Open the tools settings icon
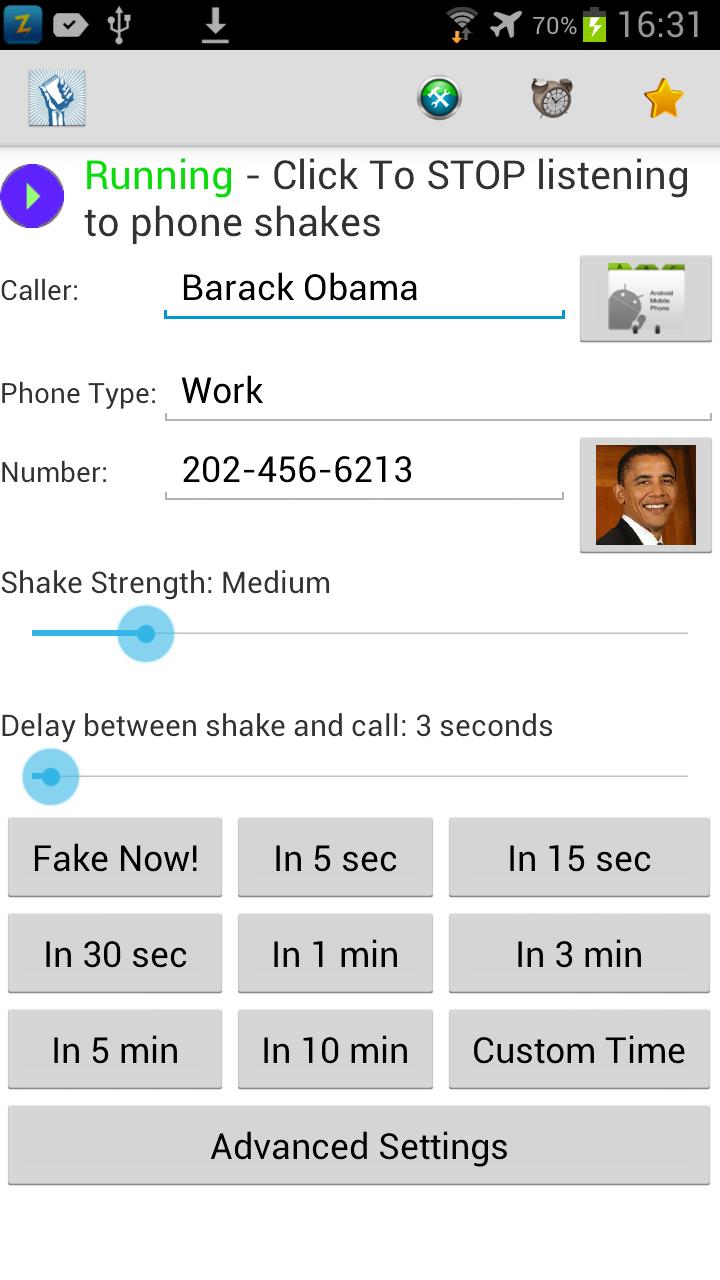 point(439,98)
